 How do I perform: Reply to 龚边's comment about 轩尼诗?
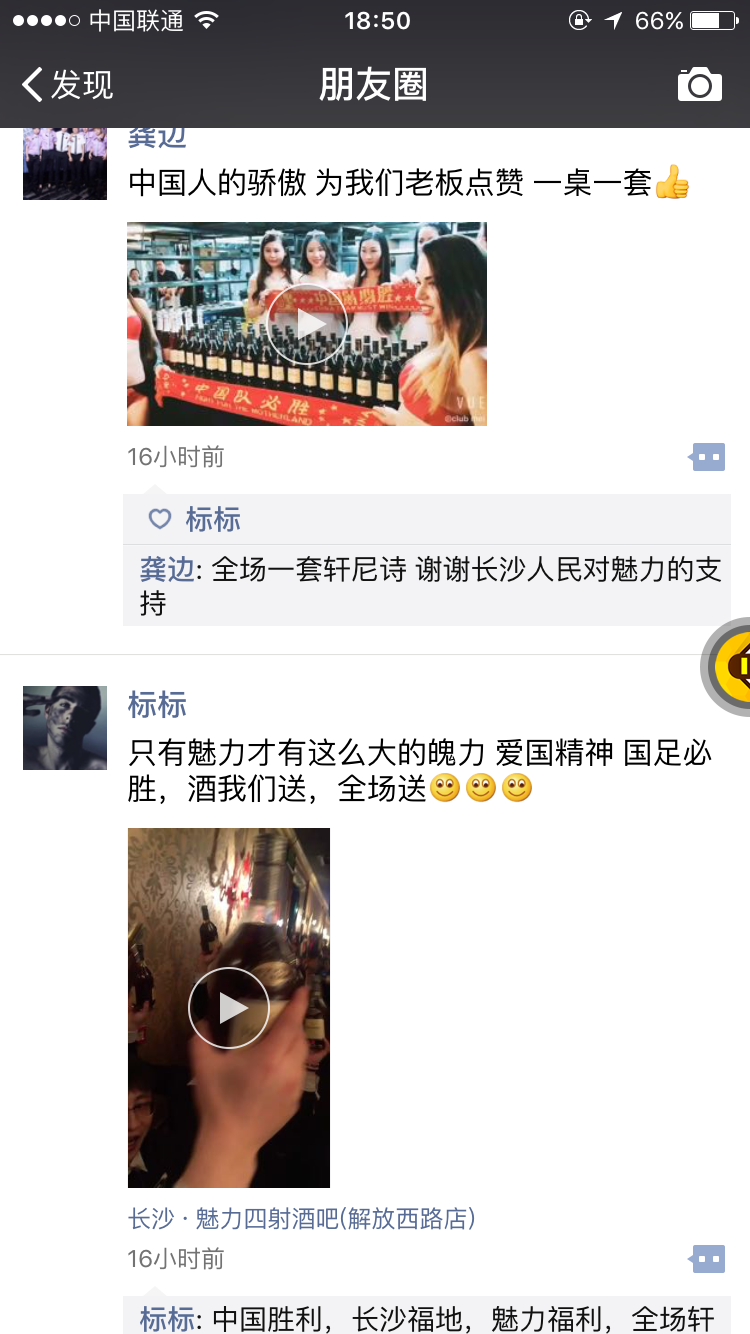pos(427,586)
